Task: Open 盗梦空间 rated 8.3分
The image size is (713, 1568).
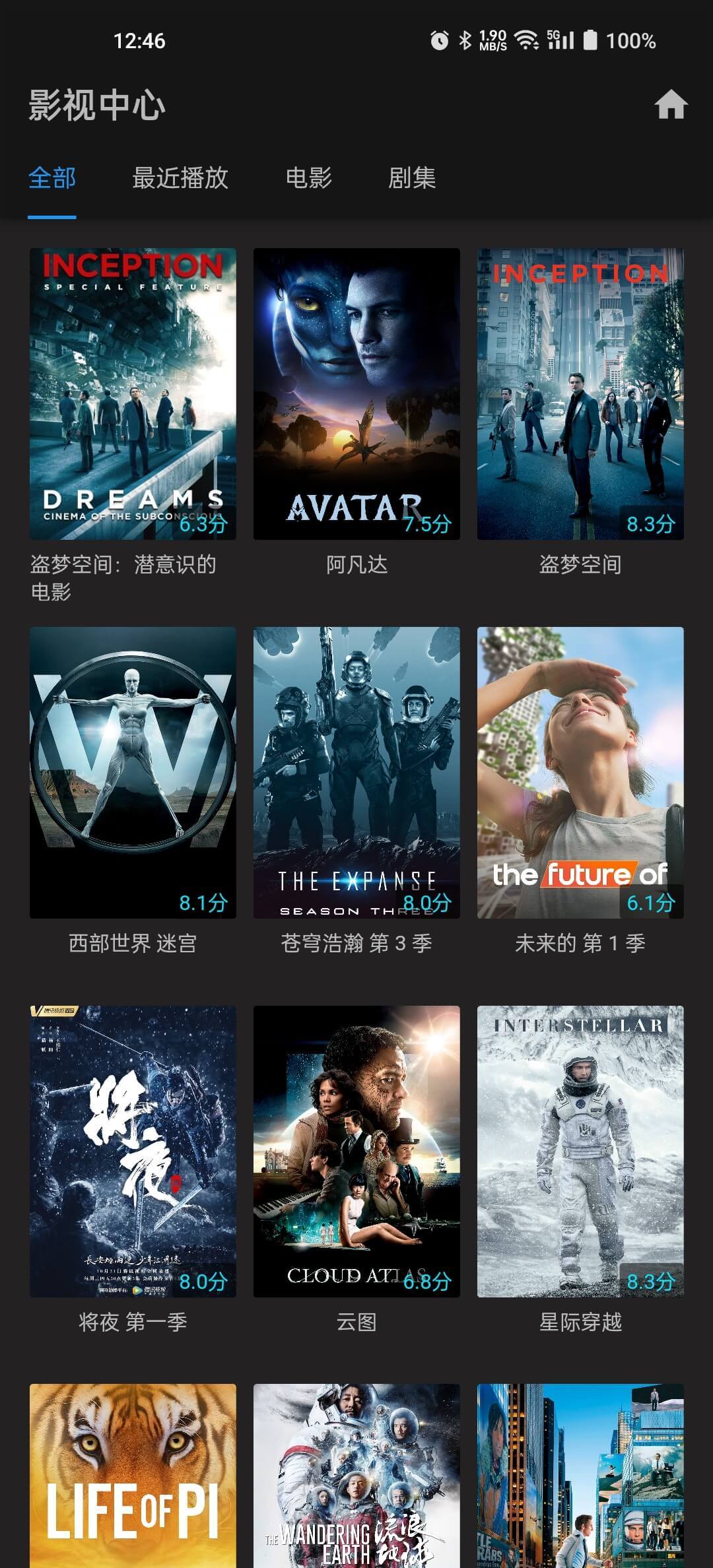Action: point(580,394)
